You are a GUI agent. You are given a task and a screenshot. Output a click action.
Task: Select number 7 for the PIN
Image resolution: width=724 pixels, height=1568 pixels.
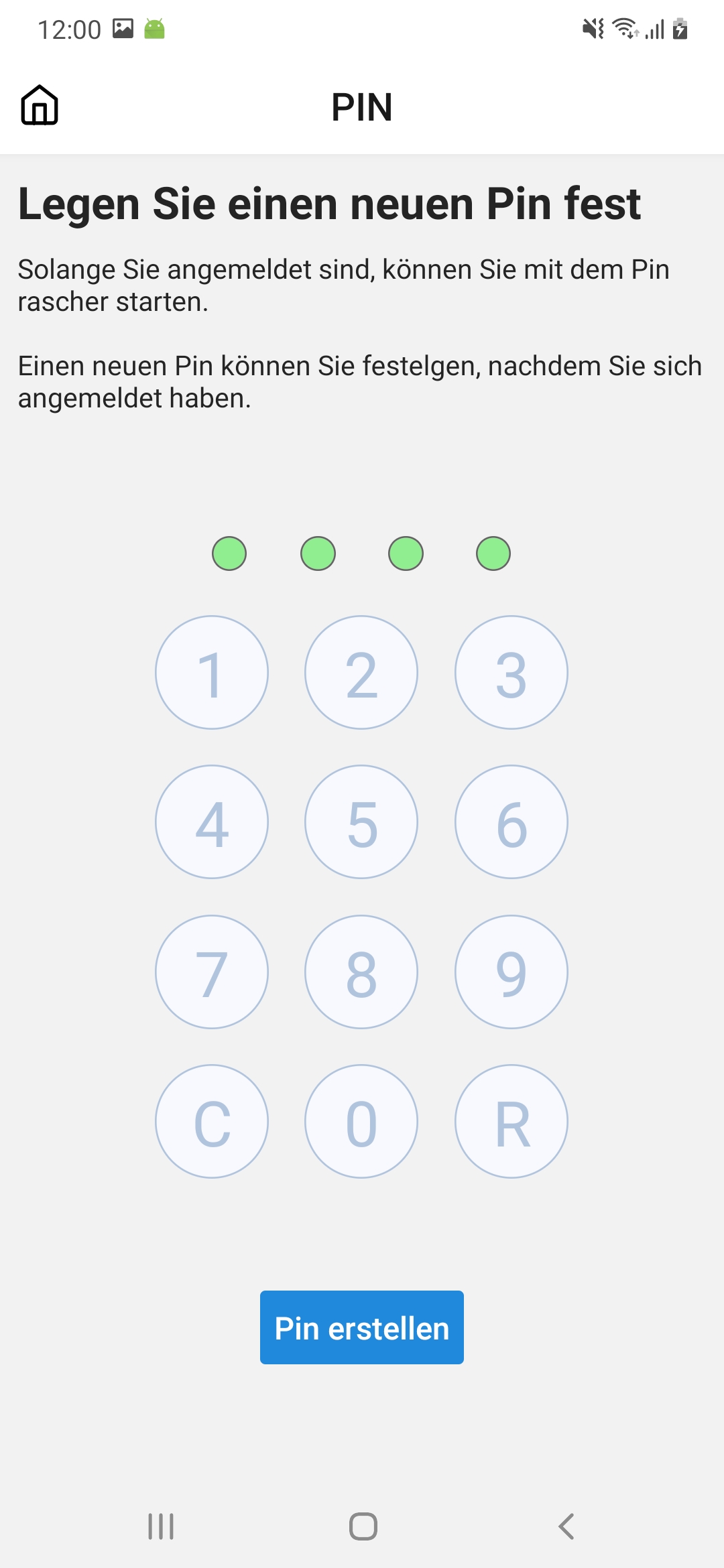pos(212,972)
